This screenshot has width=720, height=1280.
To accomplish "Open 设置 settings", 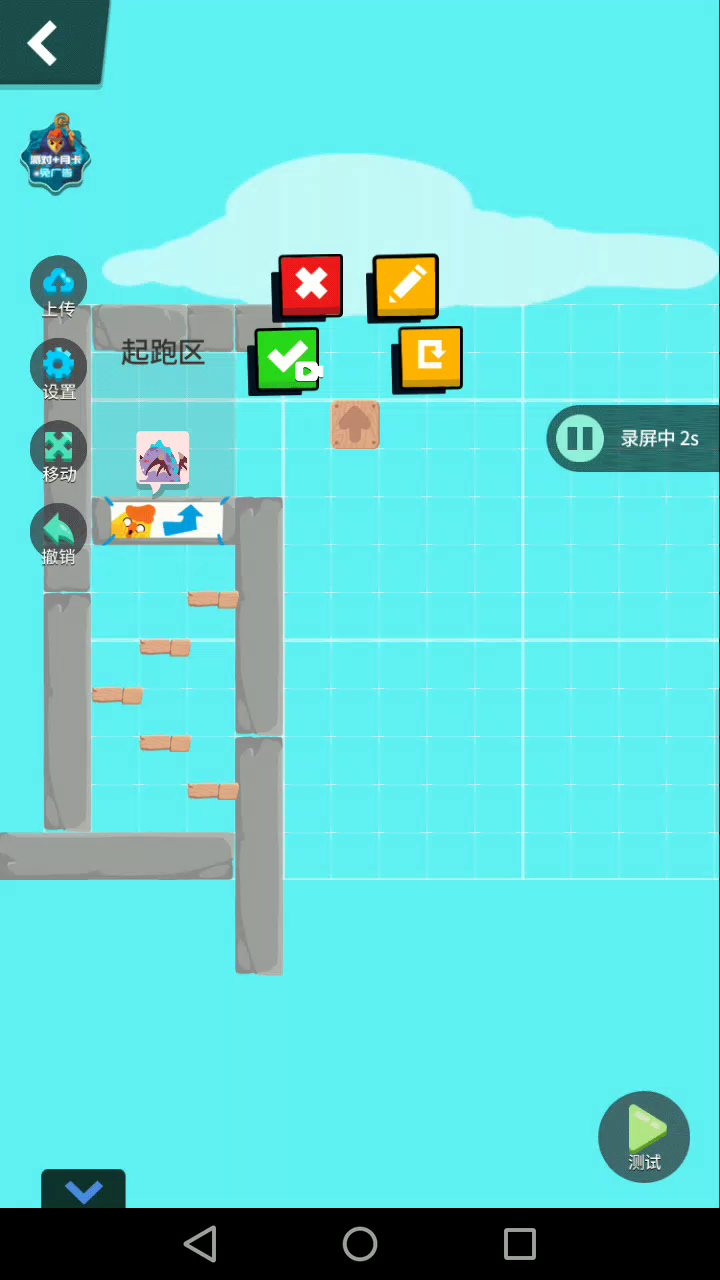I will [58, 370].
